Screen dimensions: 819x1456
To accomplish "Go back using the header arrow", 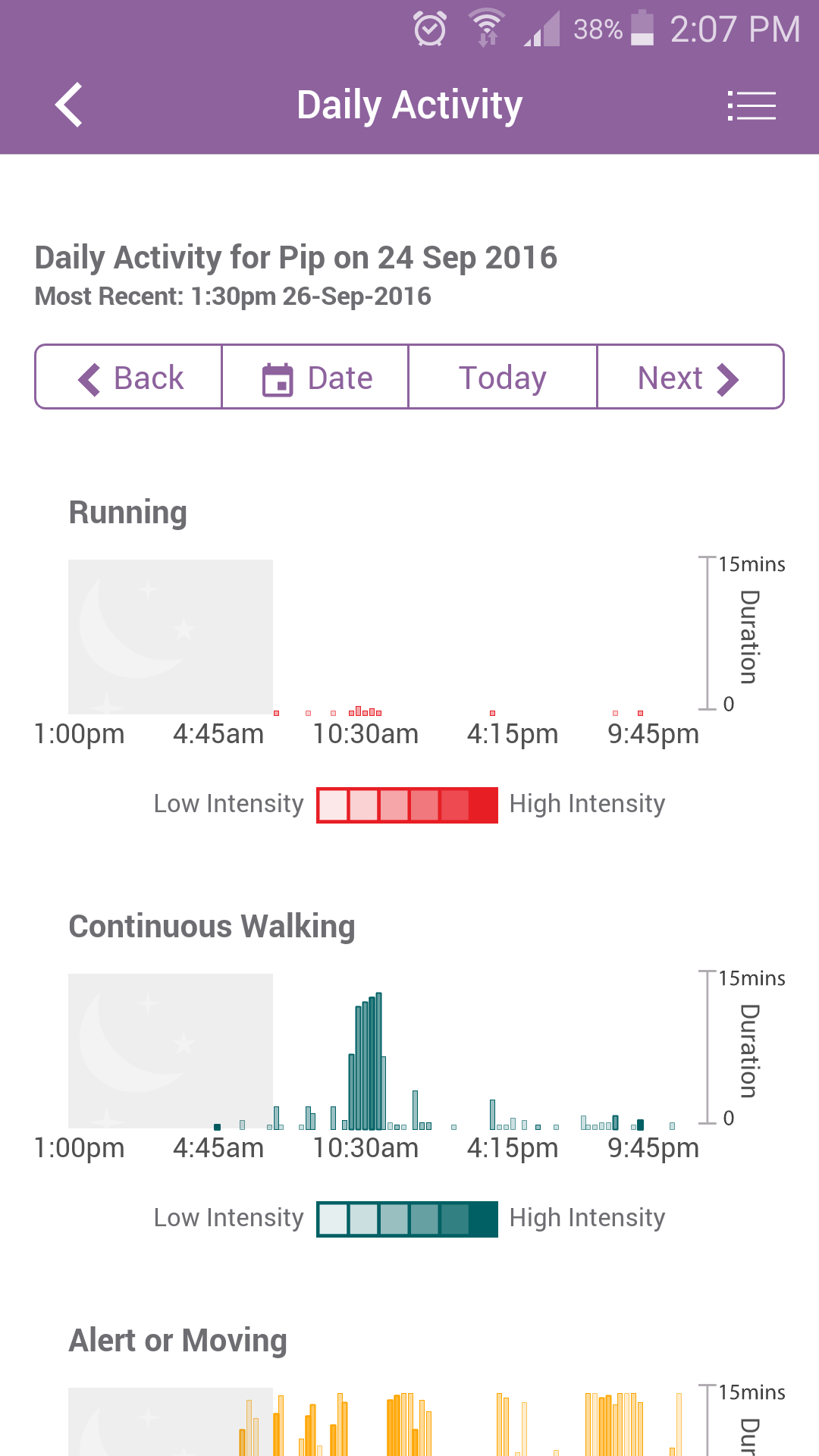I will pyautogui.click(x=69, y=105).
